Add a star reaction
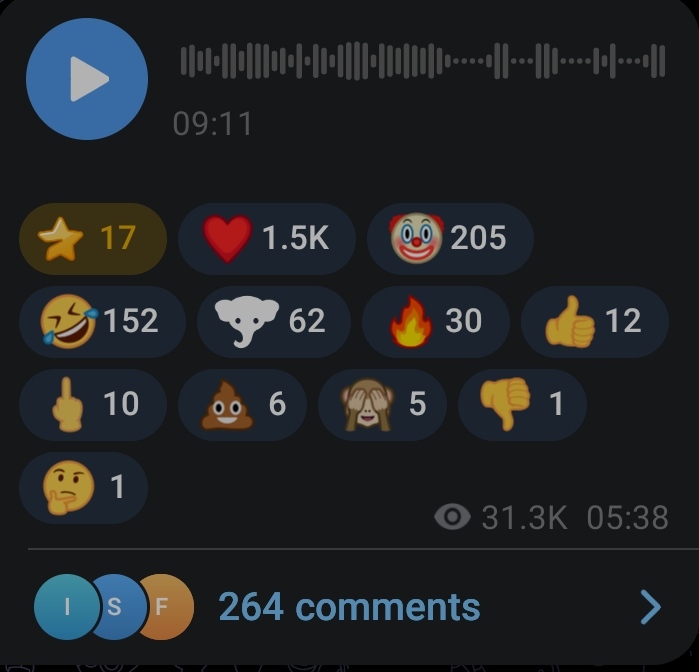The image size is (699, 672). pos(93,239)
